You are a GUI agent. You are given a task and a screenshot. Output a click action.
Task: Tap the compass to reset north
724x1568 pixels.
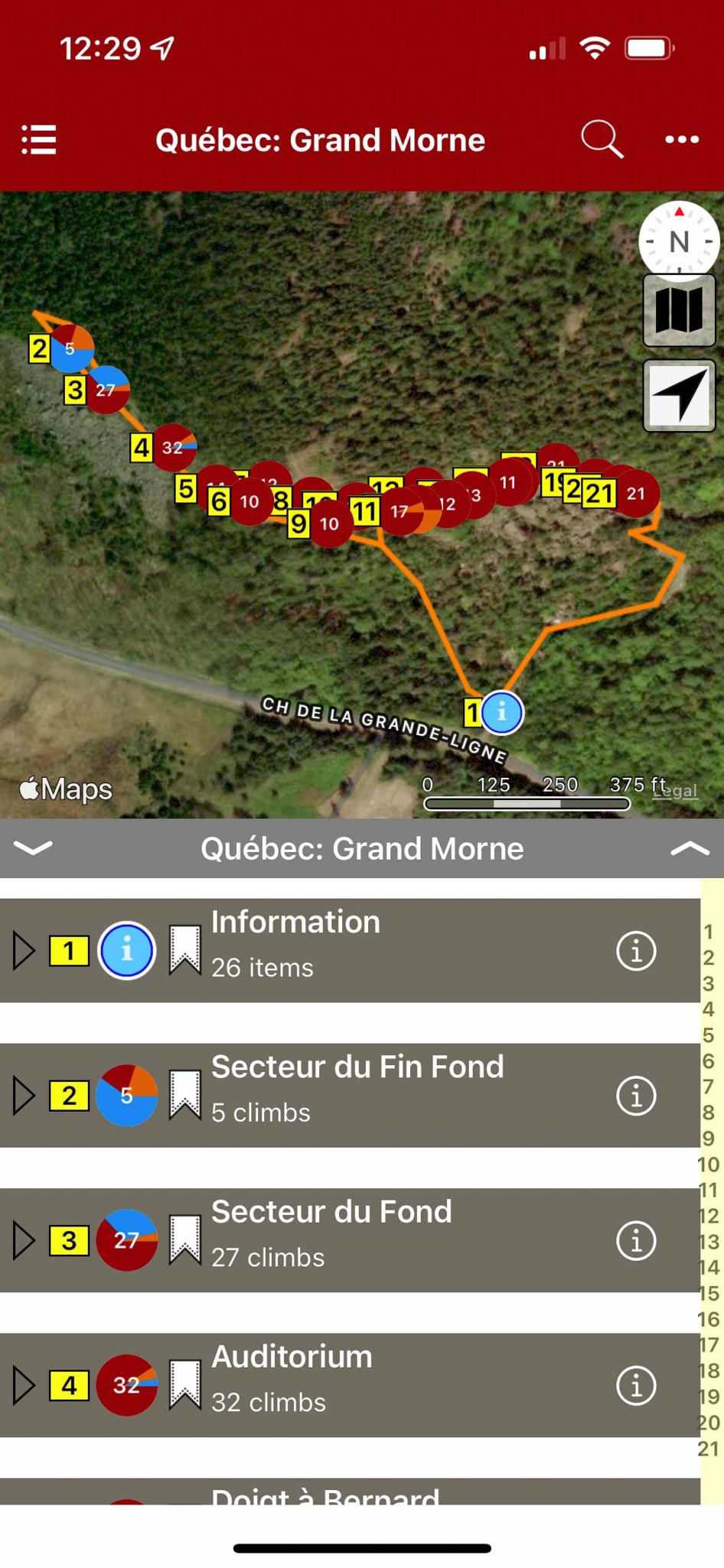[678, 240]
